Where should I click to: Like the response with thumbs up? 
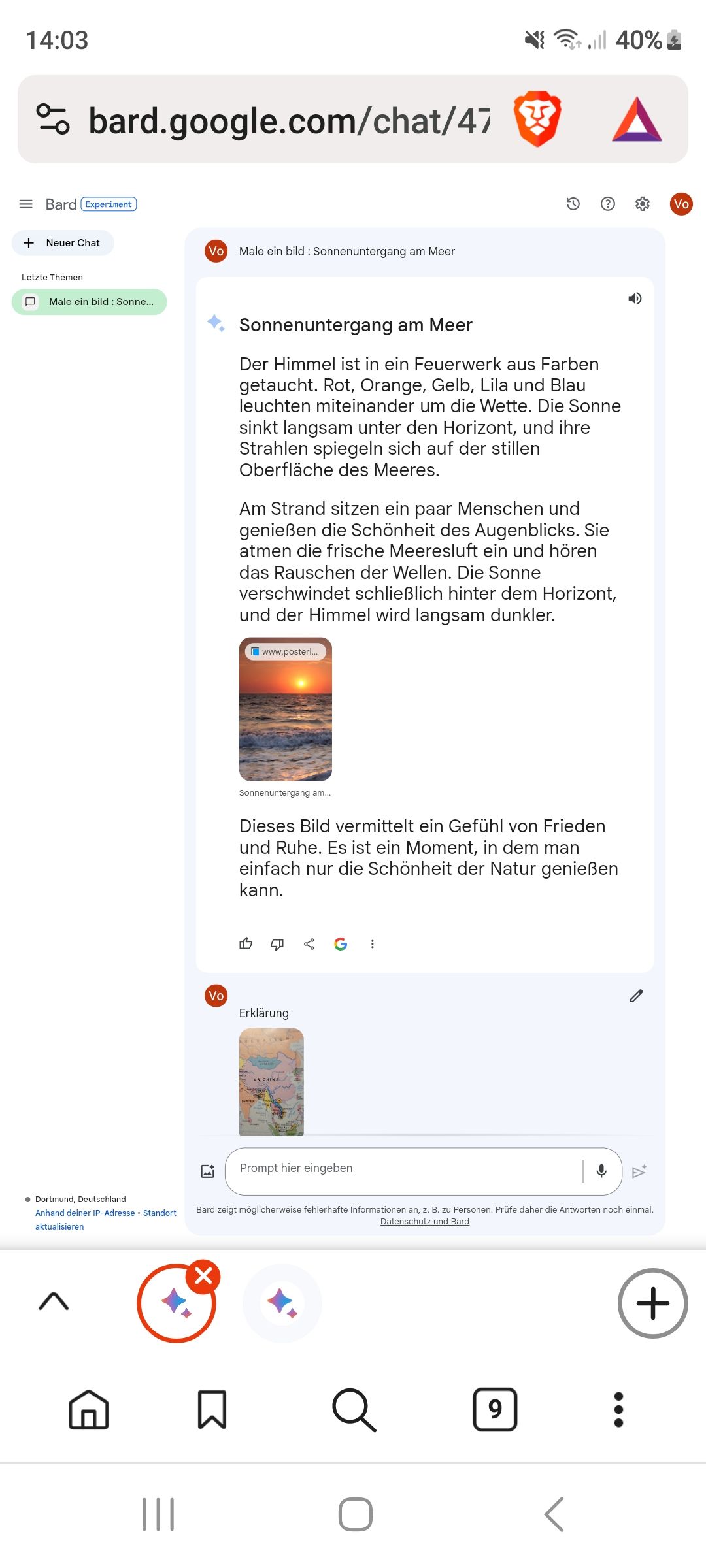point(246,943)
